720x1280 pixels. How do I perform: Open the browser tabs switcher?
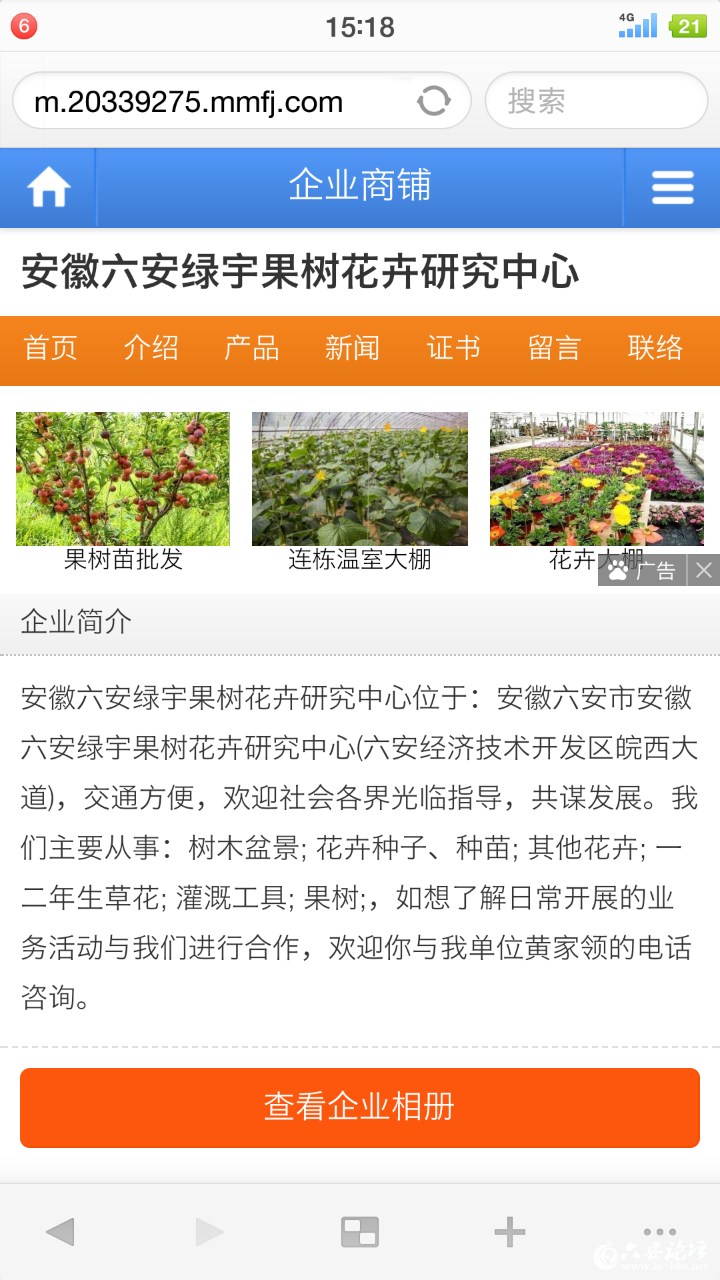(360, 1232)
